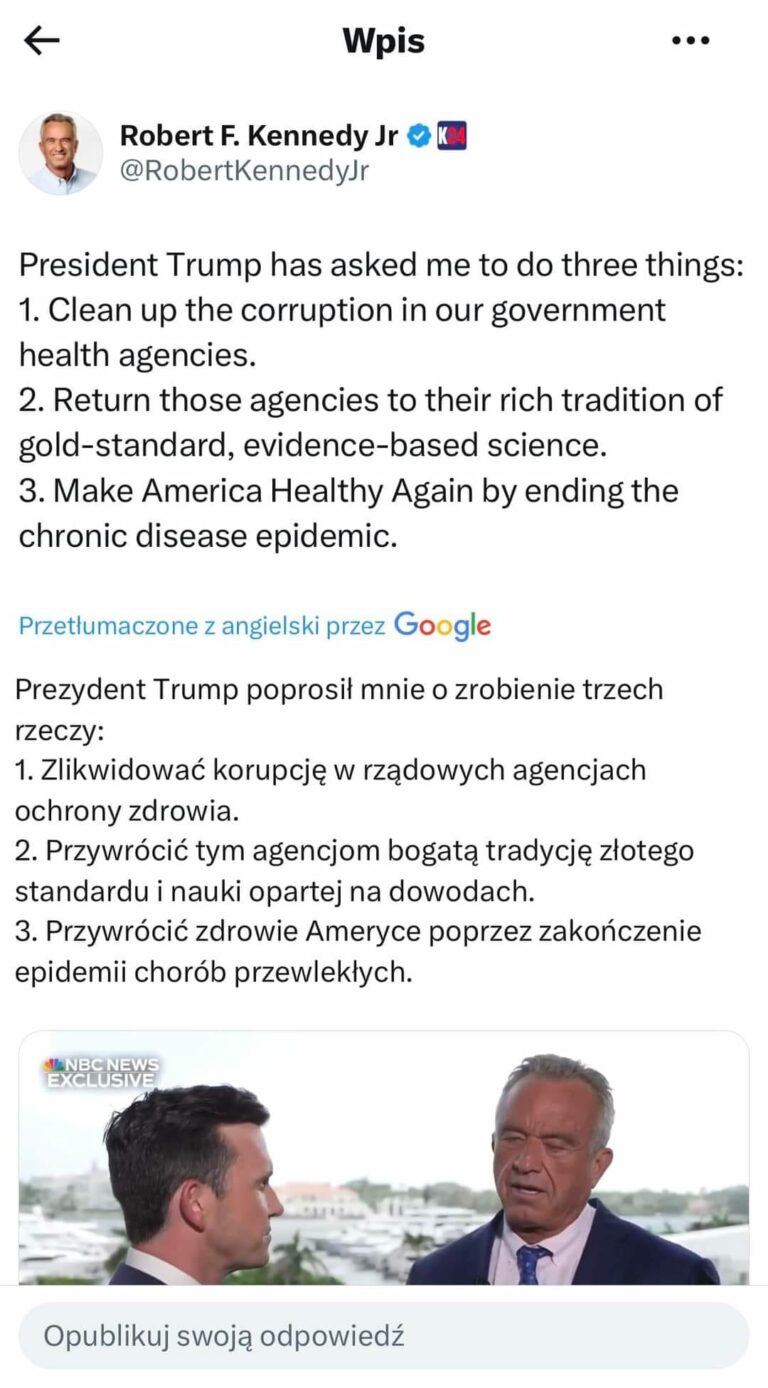The height and width of the screenshot is (1388, 768).
Task: Open Robert F. Kennedy Jr's profile picture
Action: coord(60,153)
